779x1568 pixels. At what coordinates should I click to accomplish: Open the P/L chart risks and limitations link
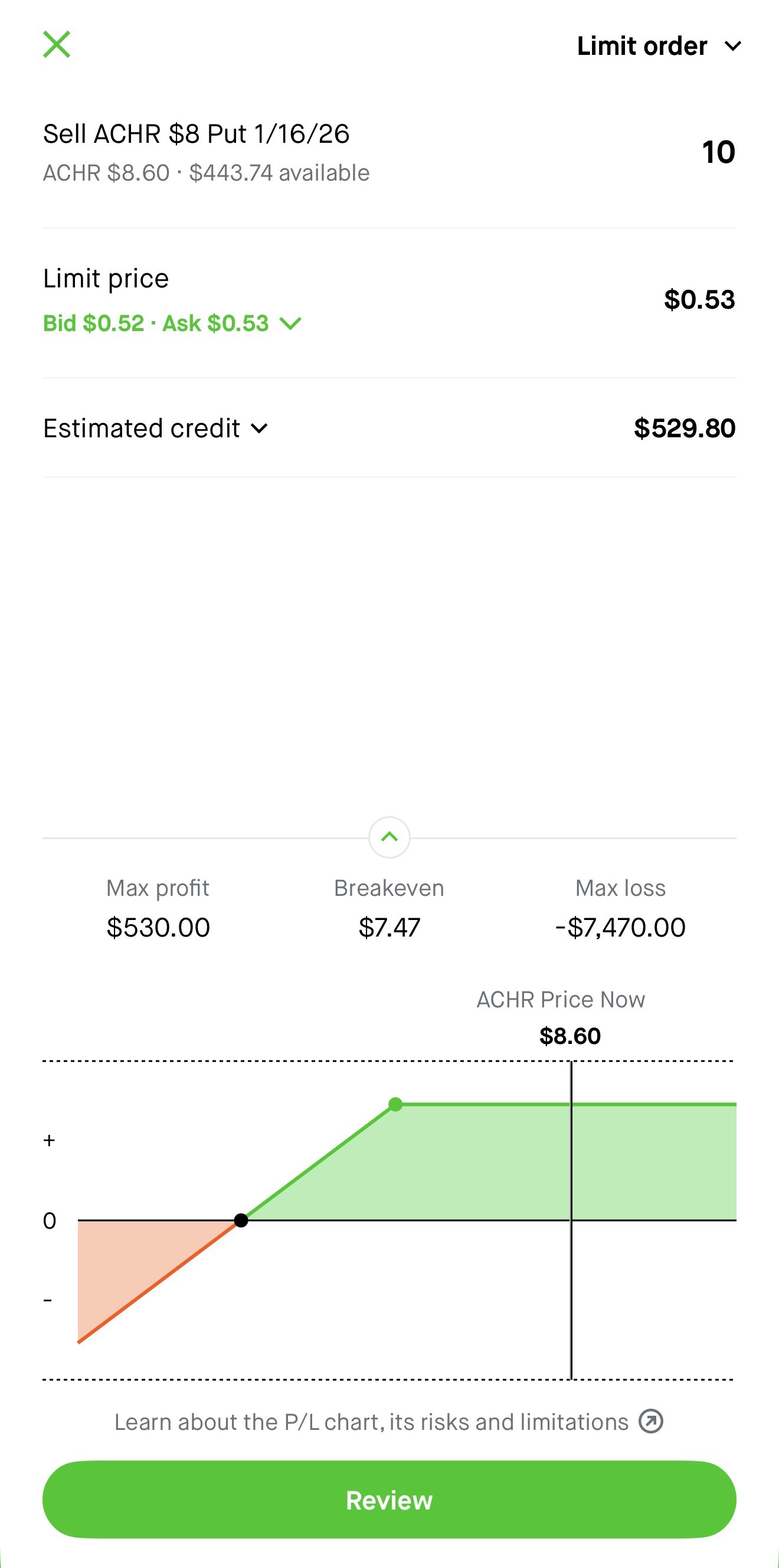coord(388,1422)
